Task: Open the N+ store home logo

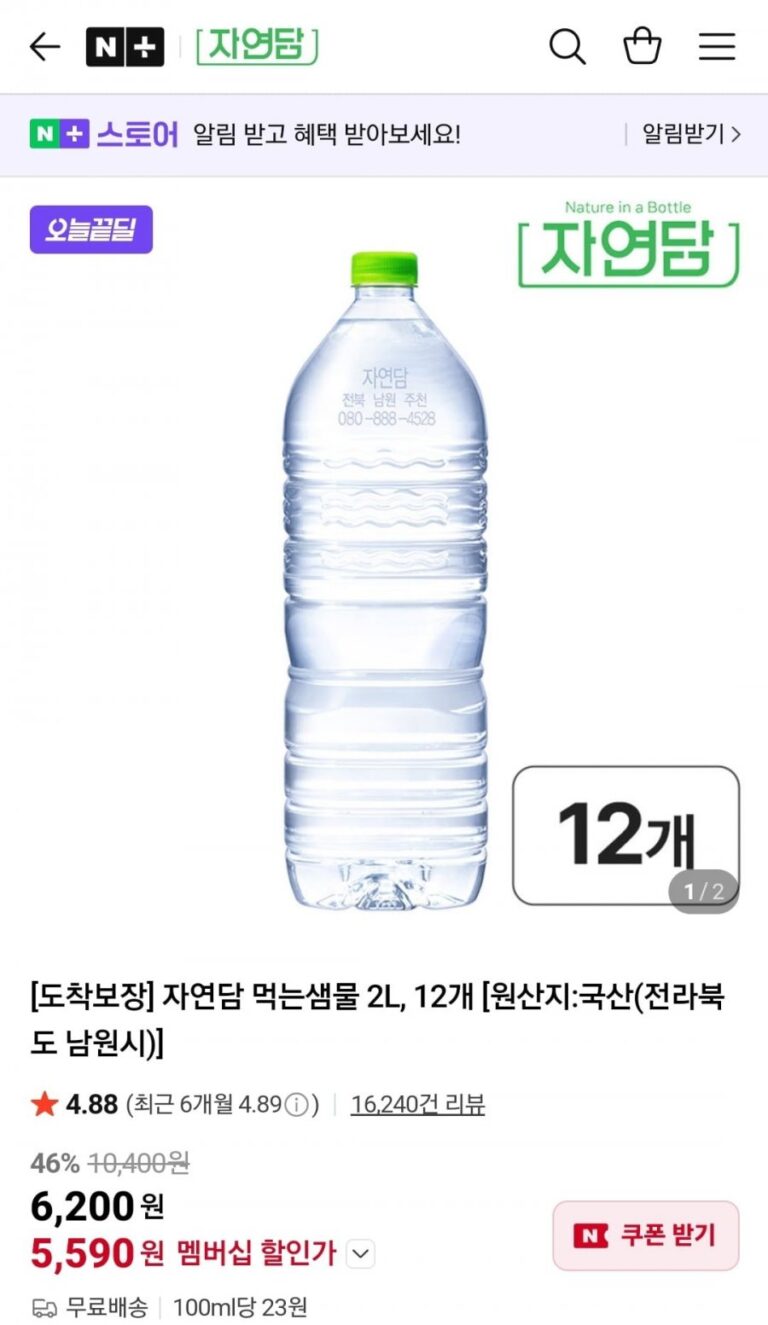Action: tap(124, 47)
